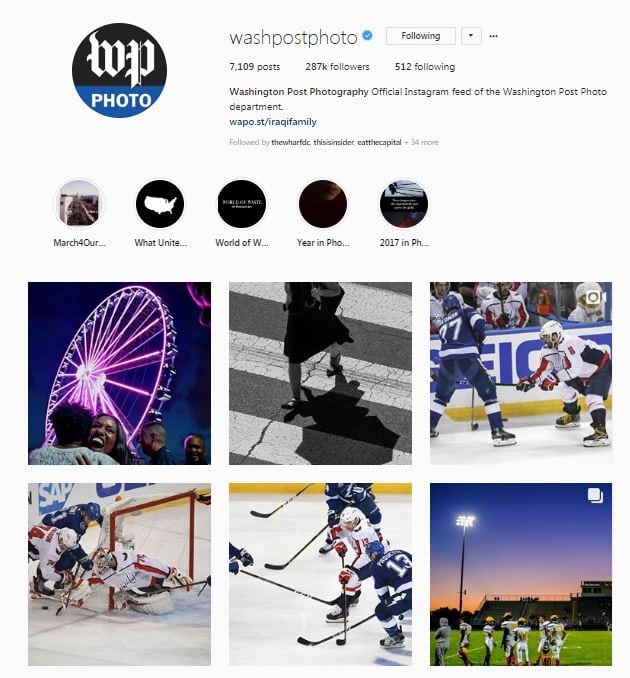The height and width of the screenshot is (678, 630).
Task: Open the overhead hockey sticks post
Action: (x=320, y=574)
